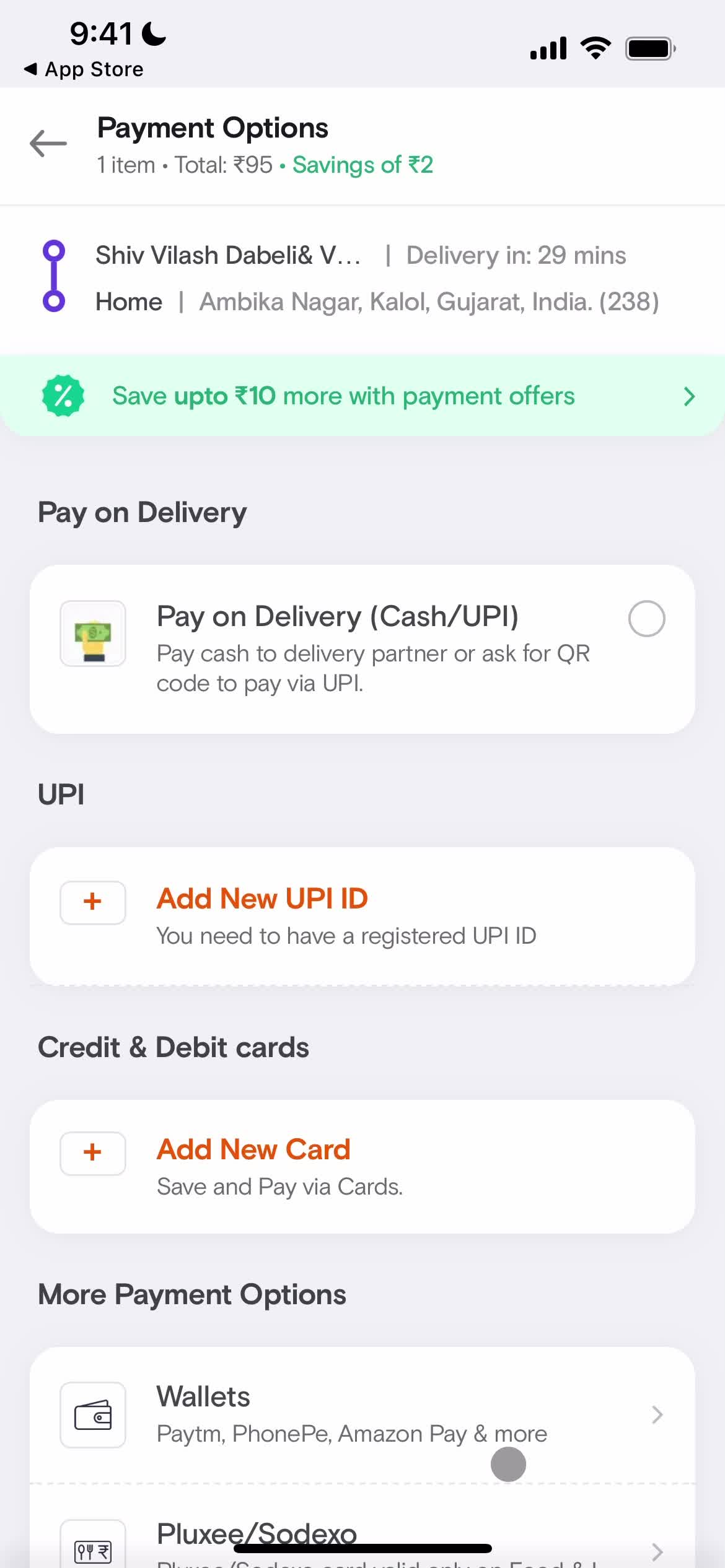Choose Cash/UPI as payment method
Viewport: 725px width, 1568px height.
tap(338, 616)
